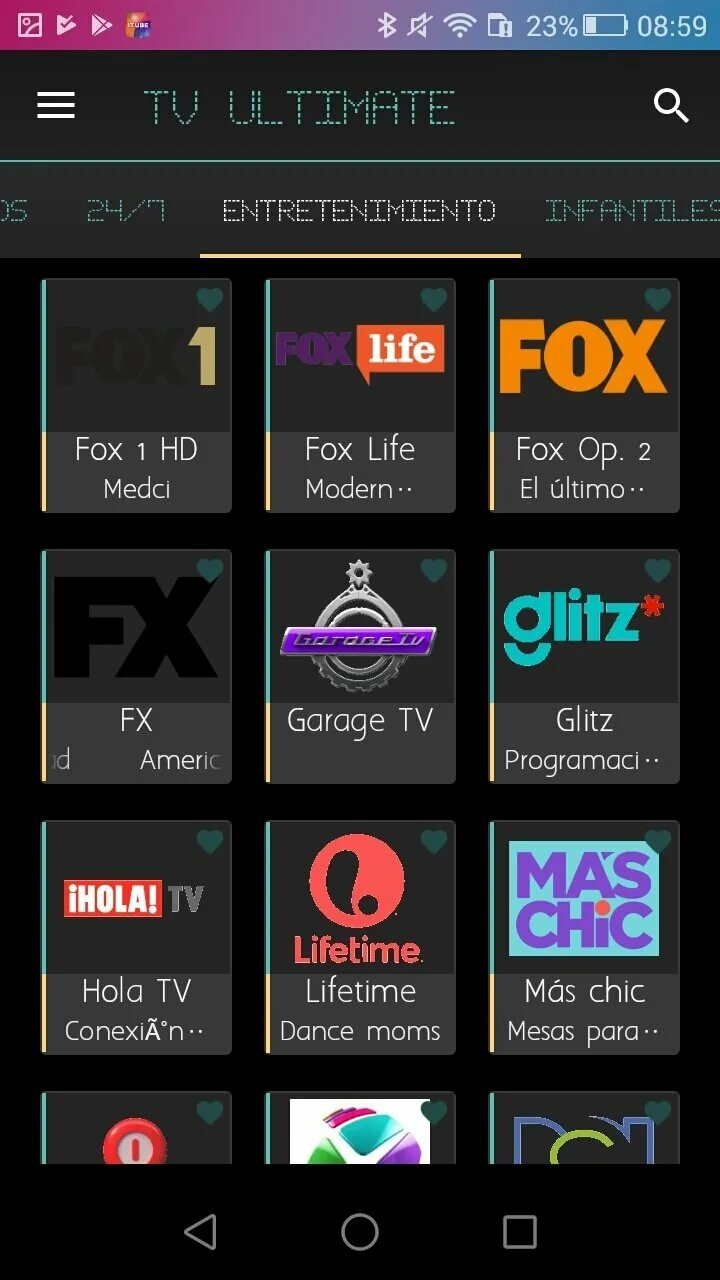
Task: Mark Garage TV as favorite
Action: click(433, 570)
